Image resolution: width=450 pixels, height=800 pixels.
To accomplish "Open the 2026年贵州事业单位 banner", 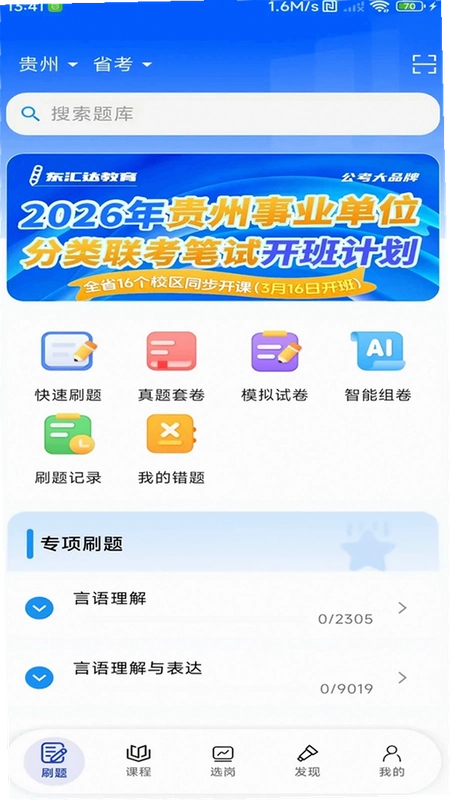I will click(223, 228).
